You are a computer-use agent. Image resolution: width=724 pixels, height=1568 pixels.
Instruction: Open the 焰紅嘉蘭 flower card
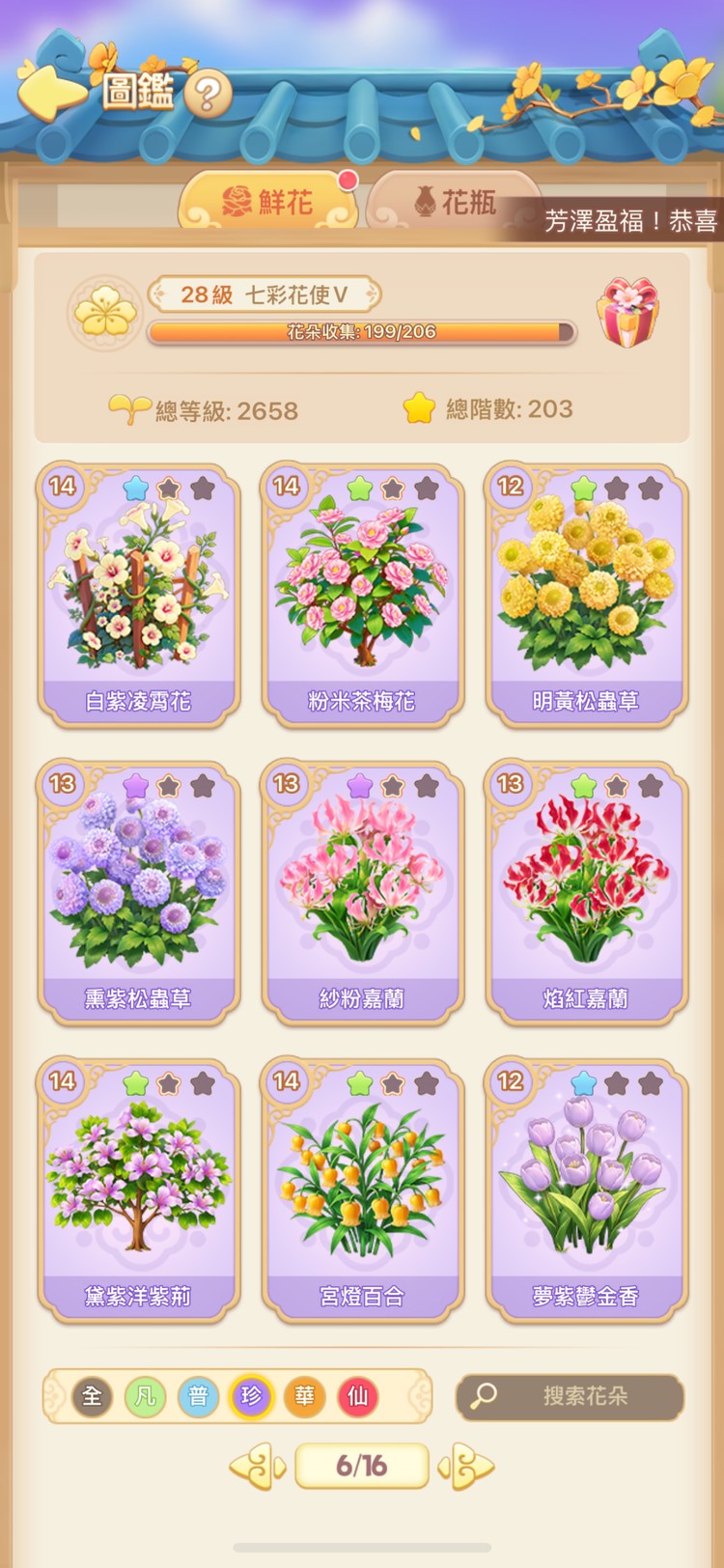tap(586, 892)
